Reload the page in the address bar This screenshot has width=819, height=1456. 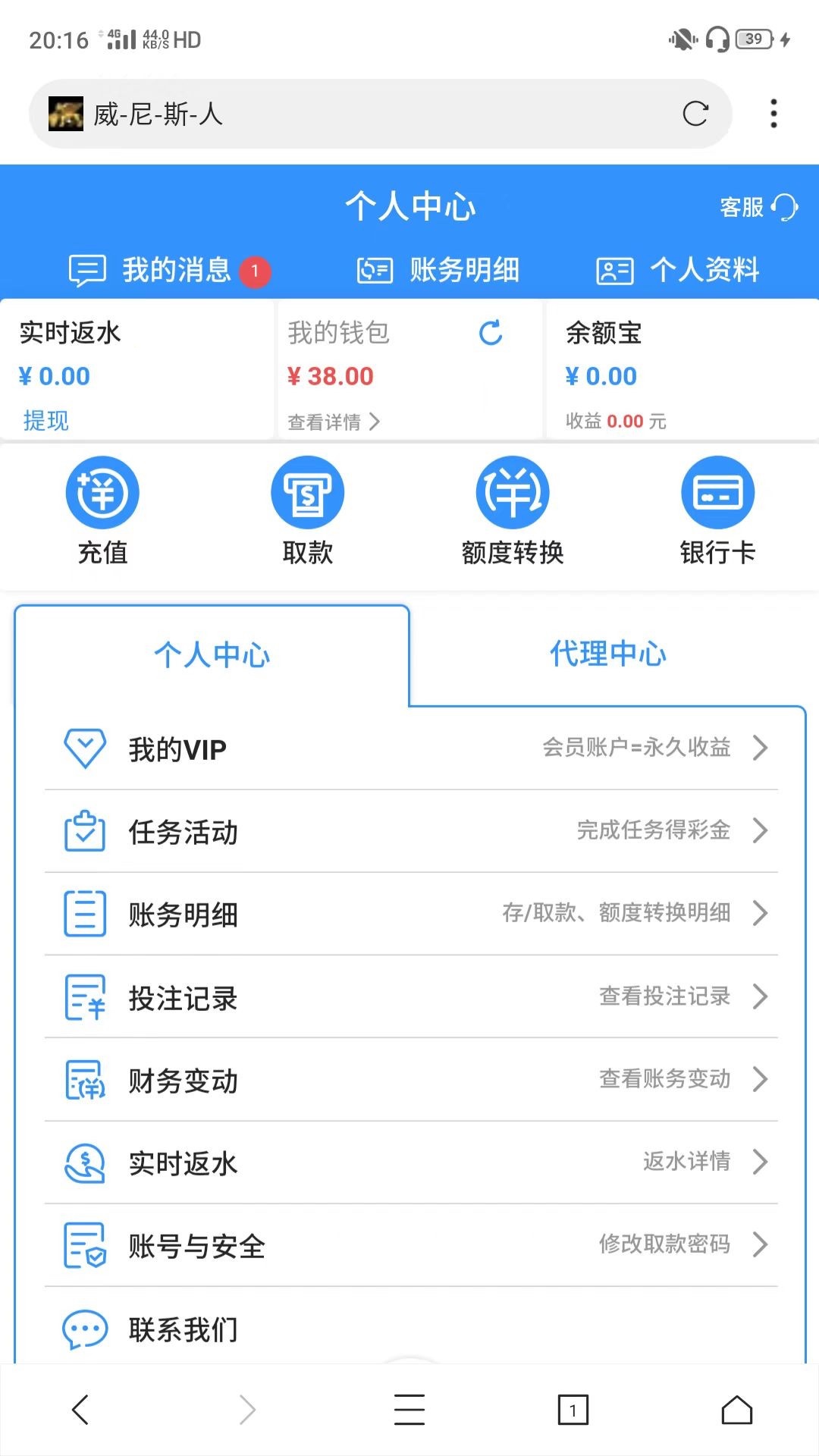(x=695, y=114)
